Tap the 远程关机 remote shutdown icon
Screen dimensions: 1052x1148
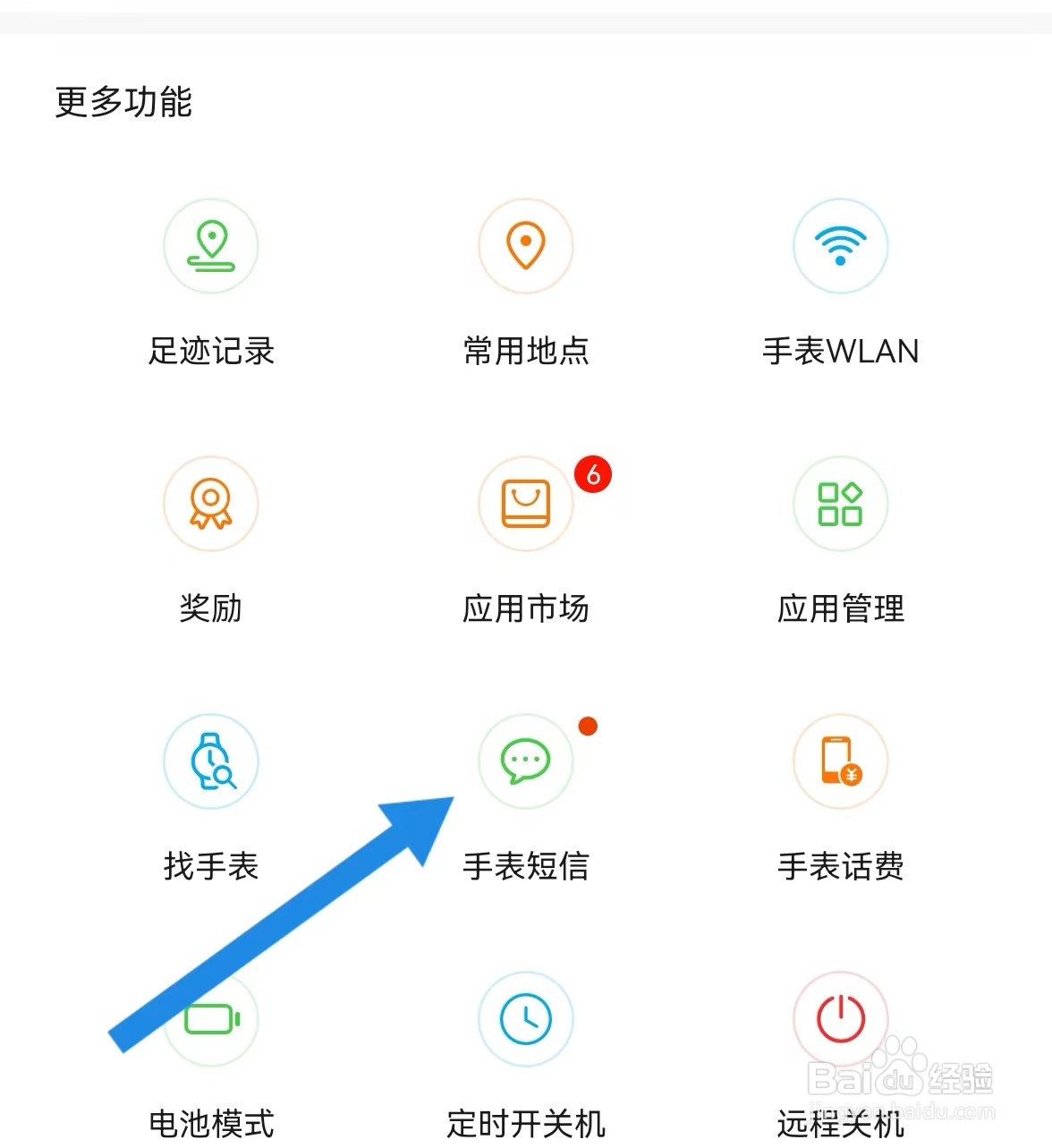pyautogui.click(x=839, y=1018)
